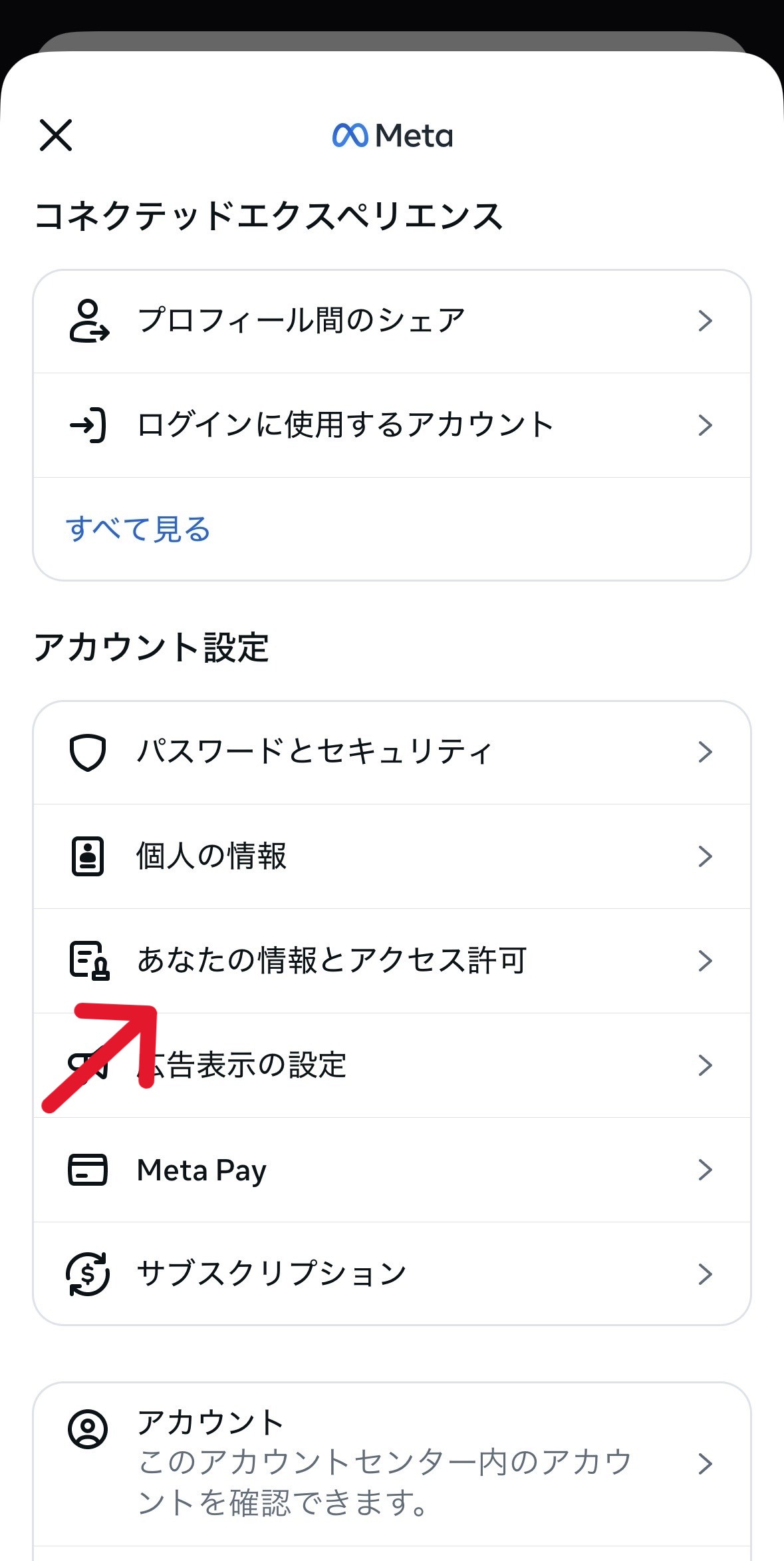The image size is (784, 1561).
Task: Open Meta Pay settings
Action: click(392, 1170)
